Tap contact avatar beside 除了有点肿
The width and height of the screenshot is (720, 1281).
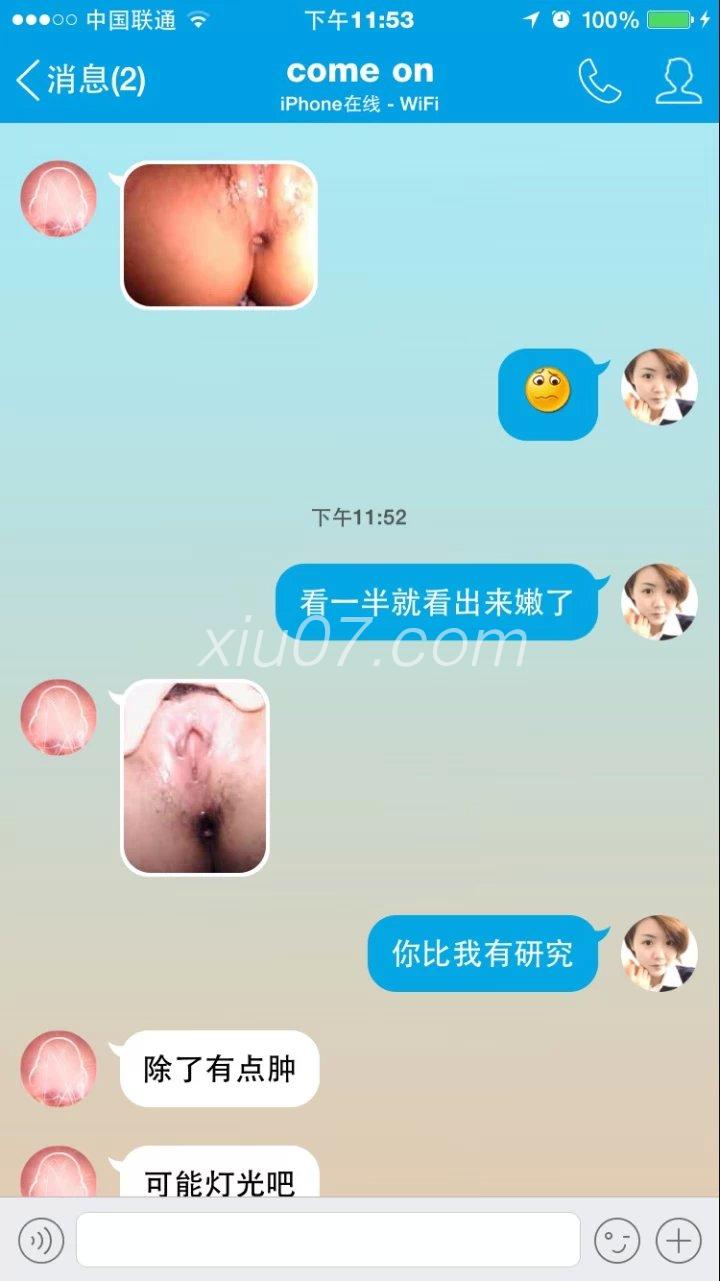coord(59,1068)
